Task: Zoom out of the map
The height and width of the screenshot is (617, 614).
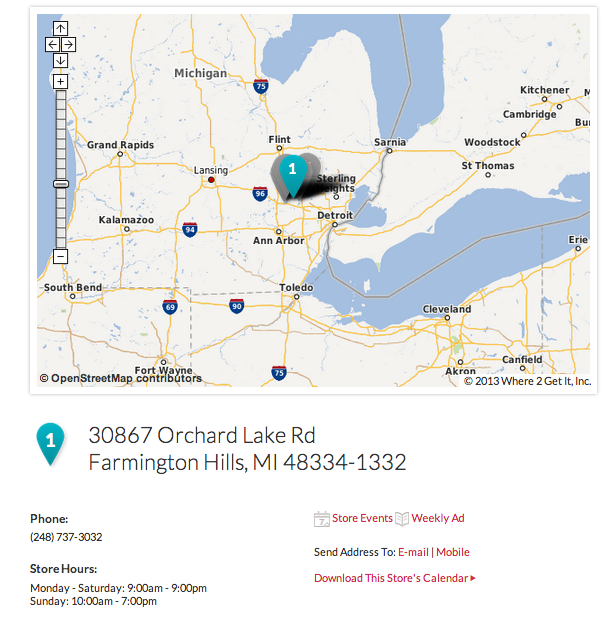Action: pyautogui.click(x=60, y=256)
